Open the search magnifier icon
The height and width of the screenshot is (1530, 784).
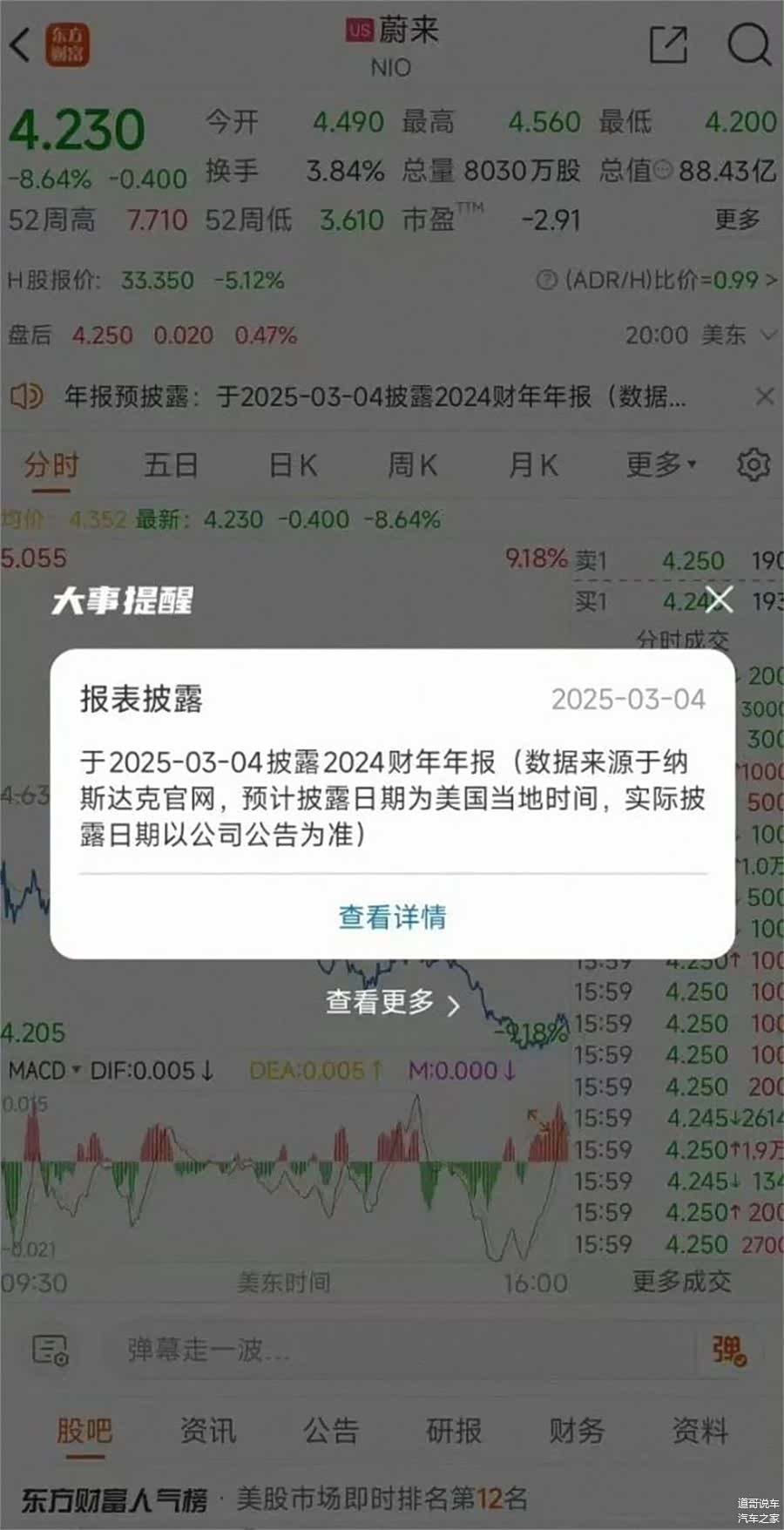(x=748, y=44)
